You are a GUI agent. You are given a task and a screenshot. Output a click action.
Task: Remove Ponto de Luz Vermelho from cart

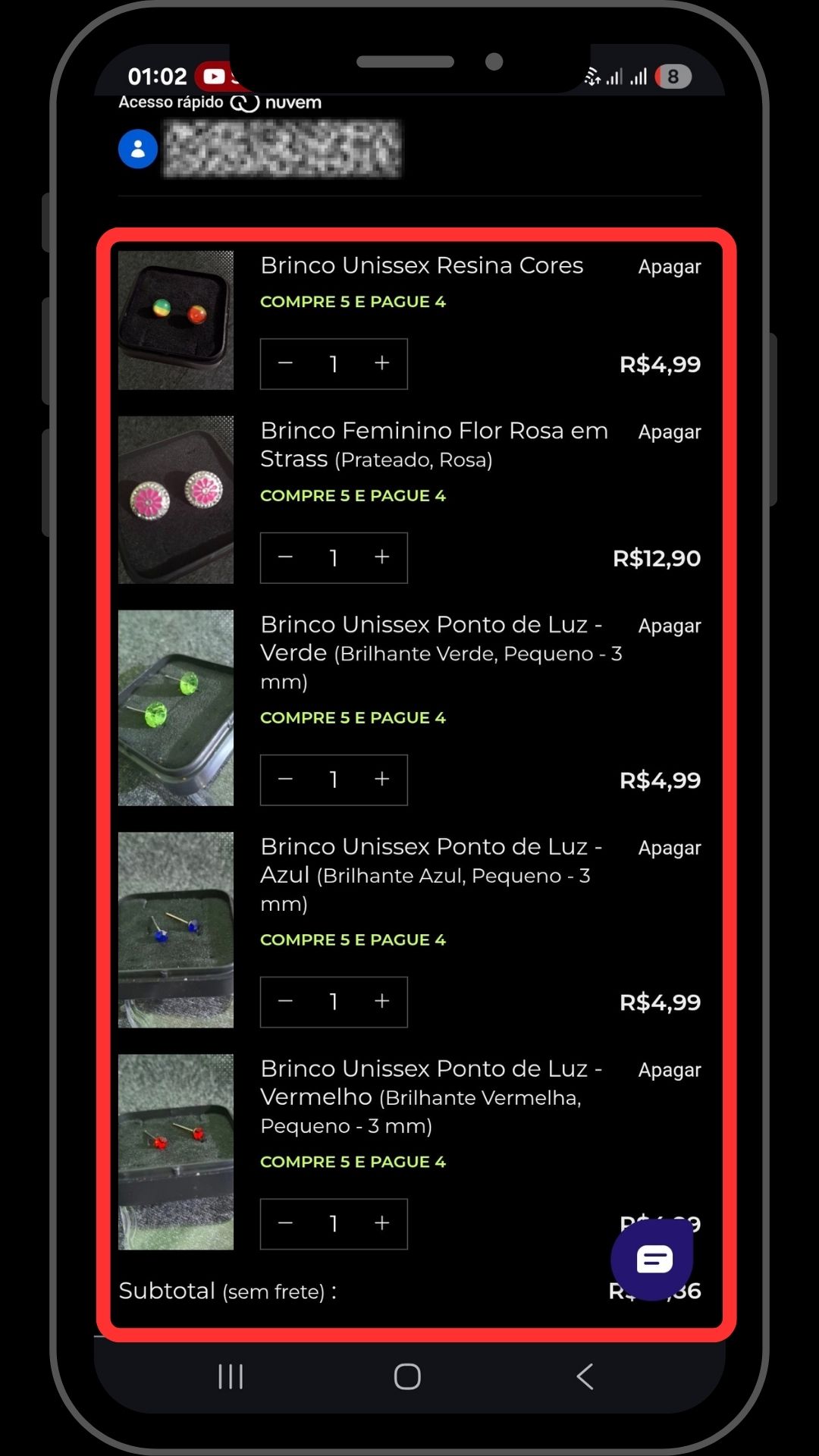tap(669, 1071)
